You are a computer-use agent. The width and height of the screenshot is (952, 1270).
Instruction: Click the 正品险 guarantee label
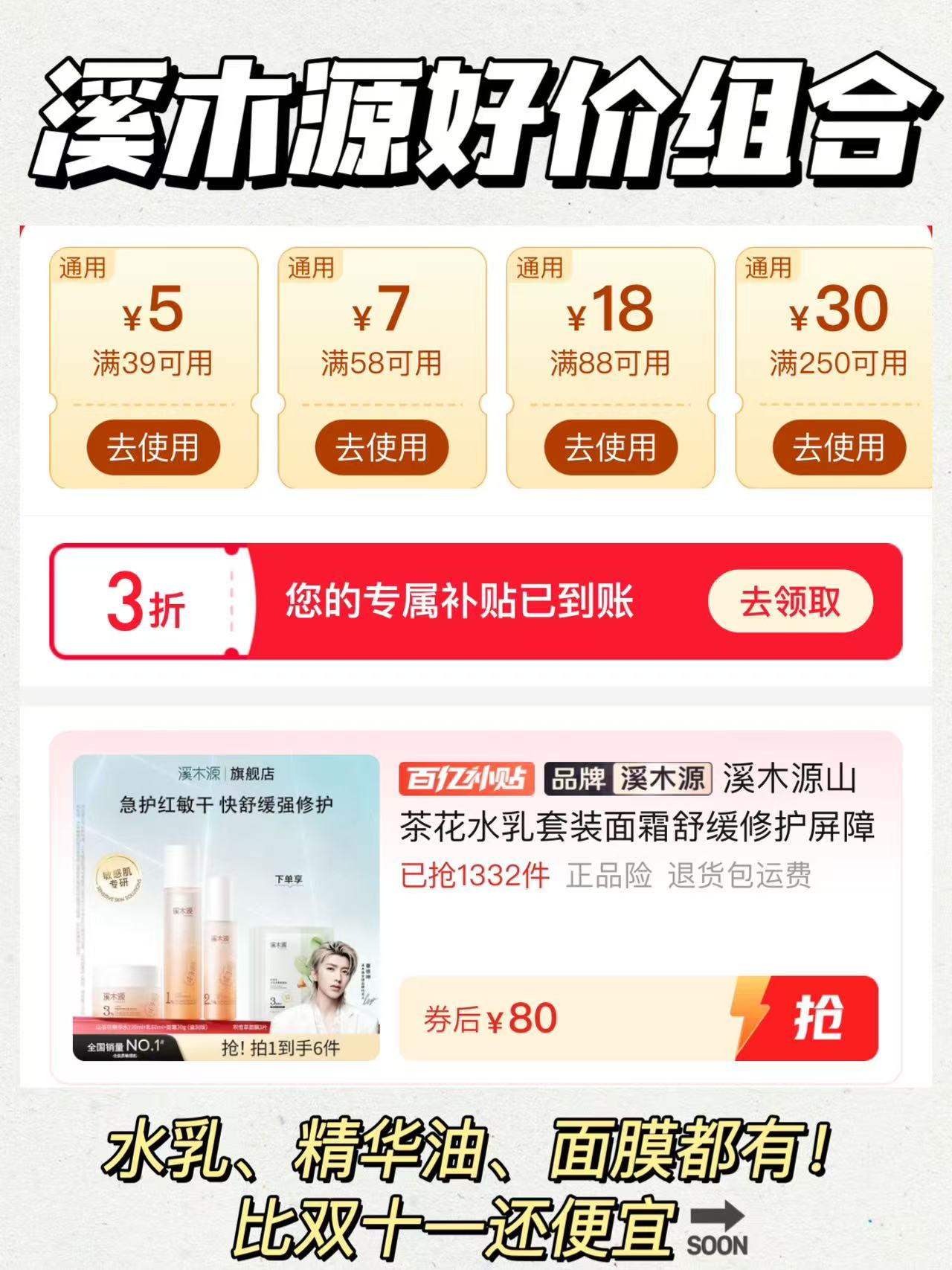point(608,878)
